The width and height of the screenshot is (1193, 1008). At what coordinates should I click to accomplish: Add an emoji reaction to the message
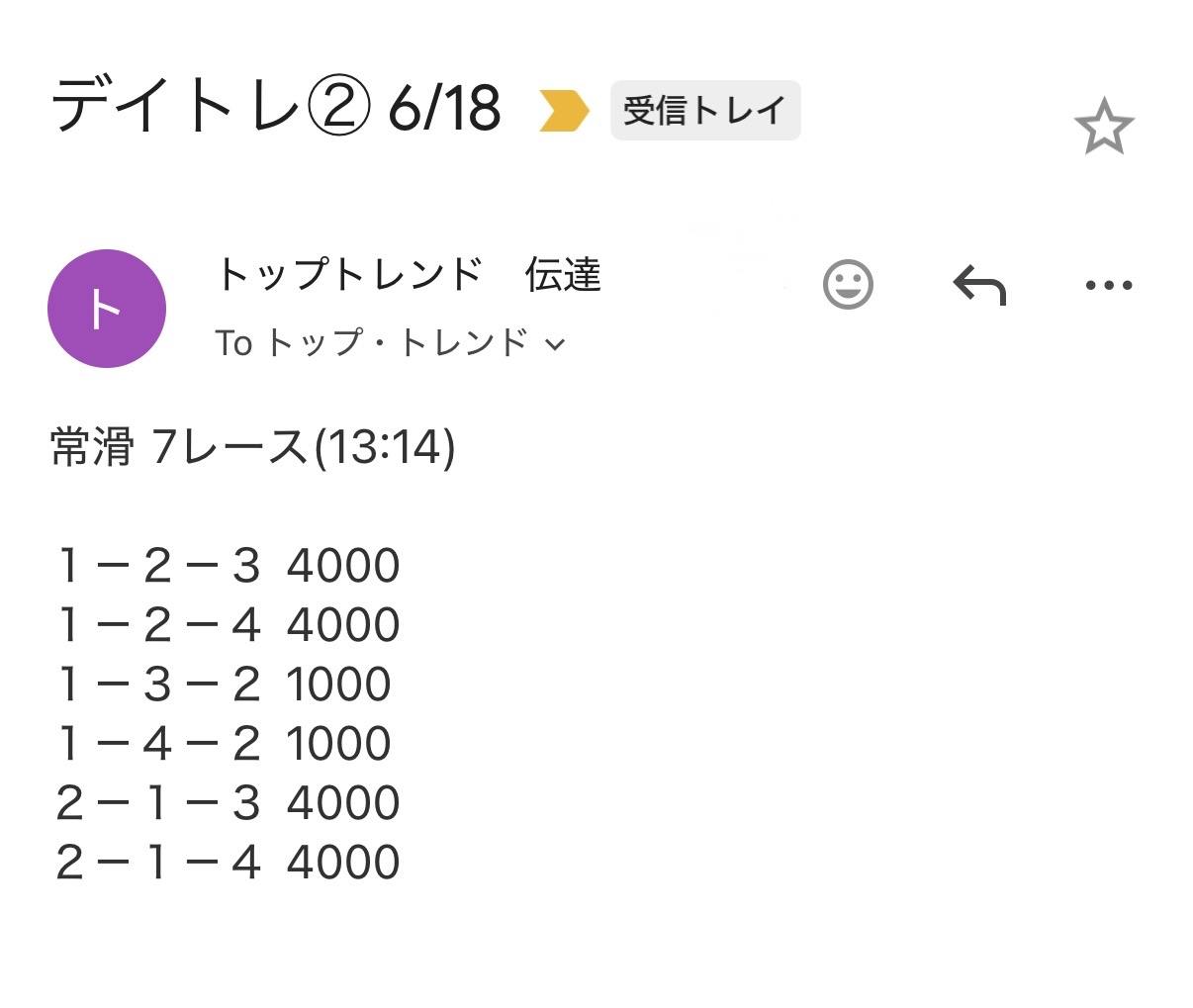click(x=848, y=285)
